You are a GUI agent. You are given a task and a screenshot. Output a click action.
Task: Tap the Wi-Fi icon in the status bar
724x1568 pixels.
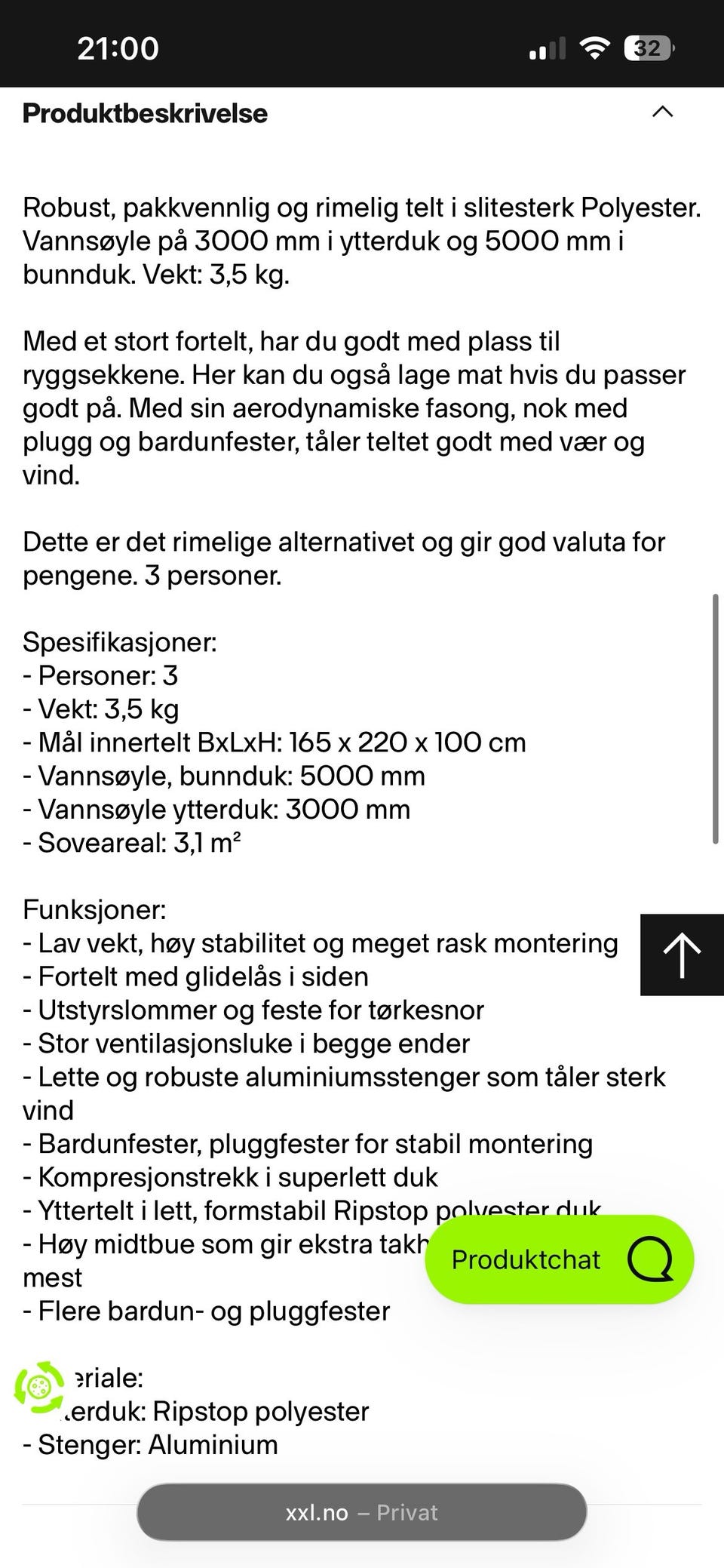(x=593, y=47)
